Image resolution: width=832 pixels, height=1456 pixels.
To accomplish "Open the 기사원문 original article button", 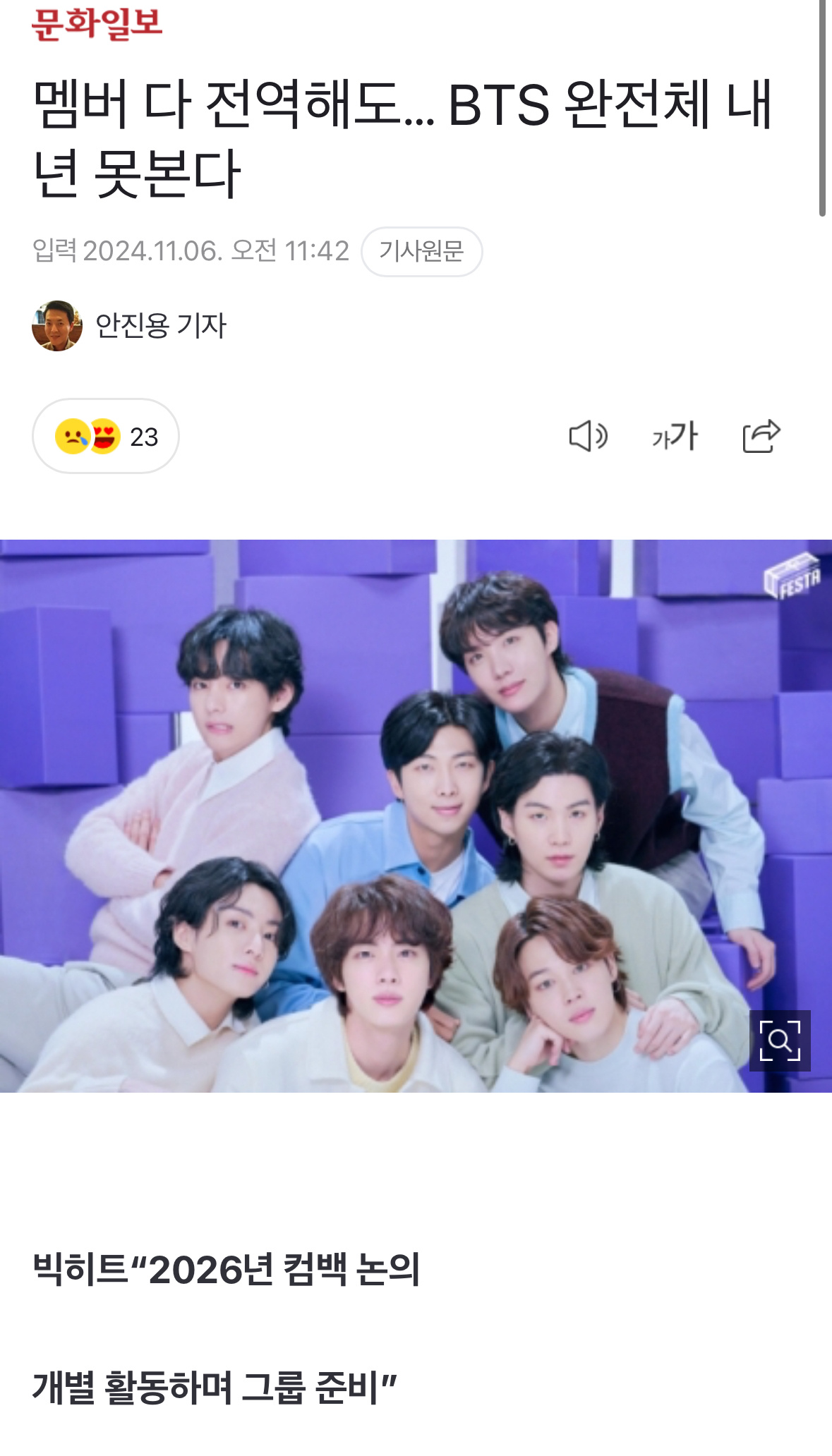I will click(x=421, y=251).
